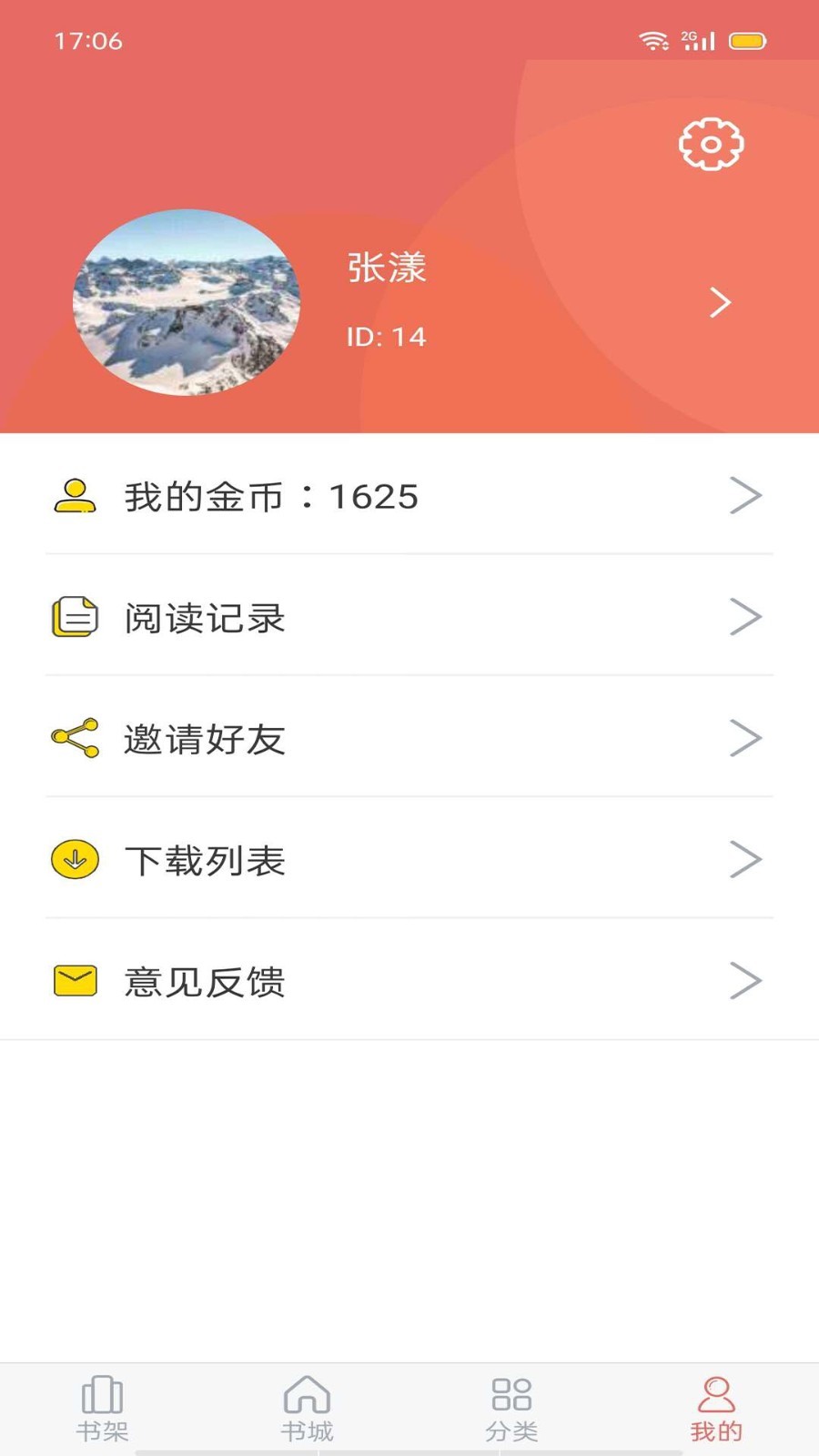Click the yellow coin icon beside 我的金币

74,497
